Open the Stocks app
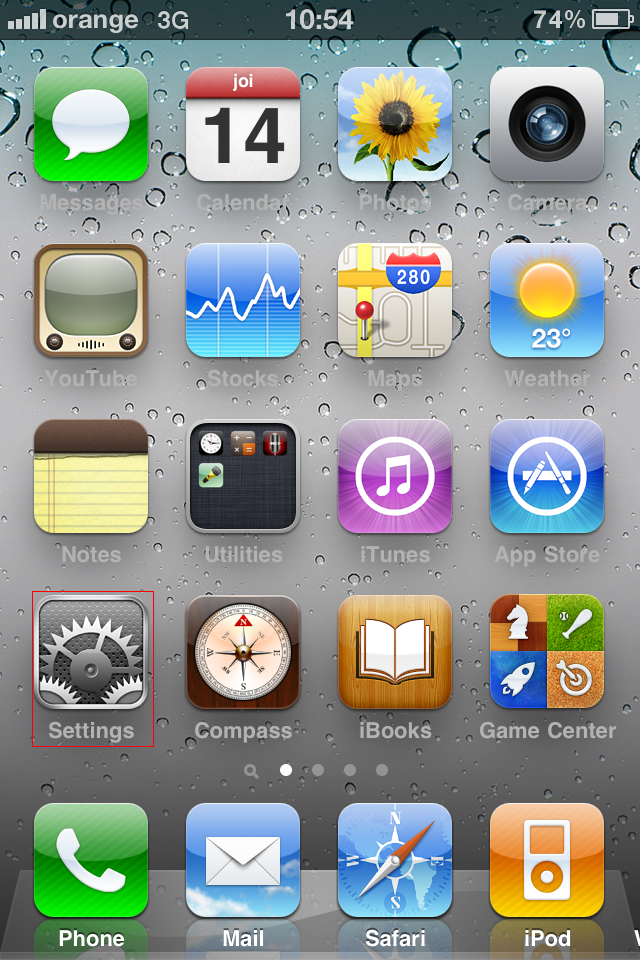 [x=243, y=301]
